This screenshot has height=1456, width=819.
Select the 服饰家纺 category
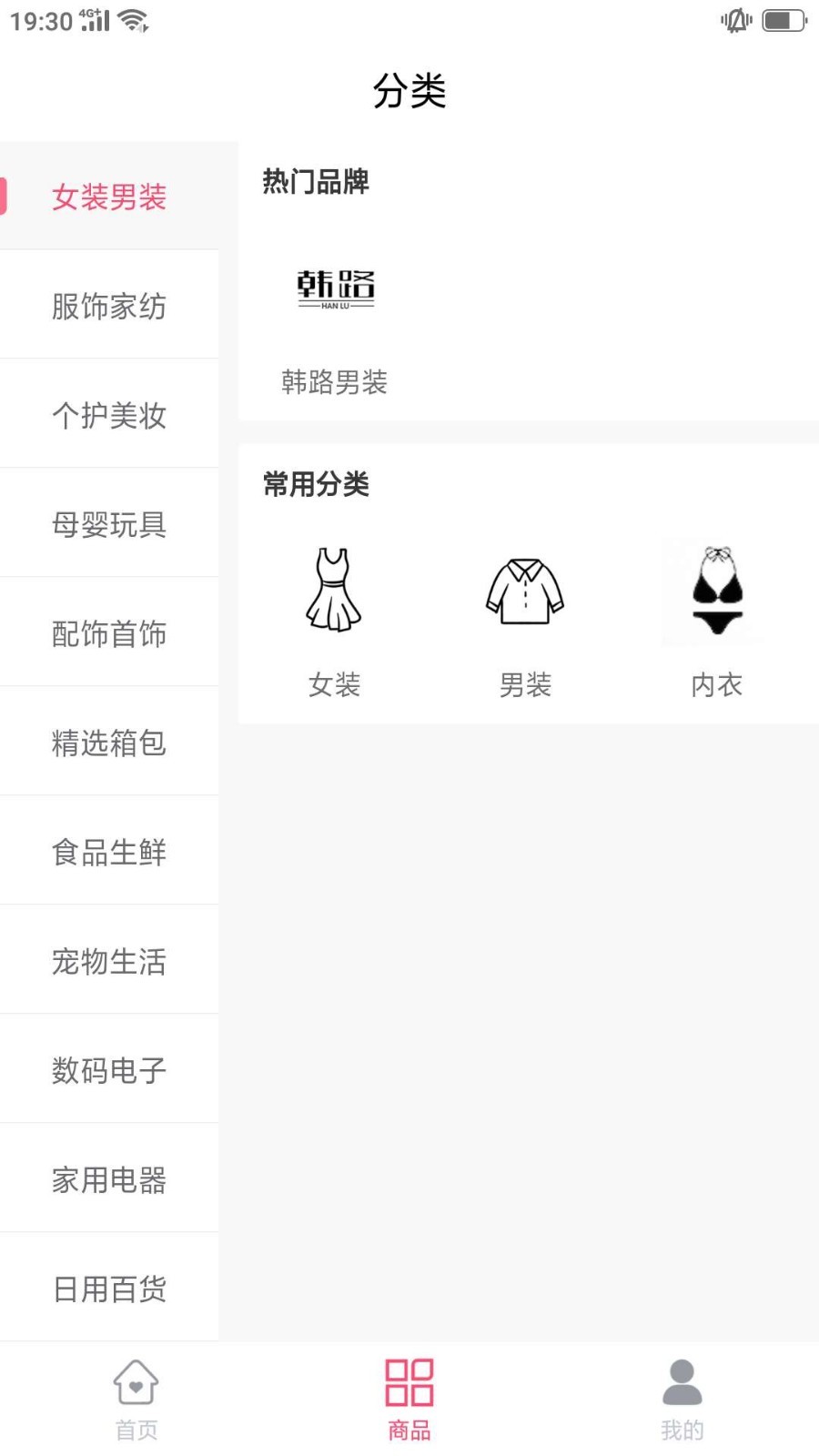point(109,305)
